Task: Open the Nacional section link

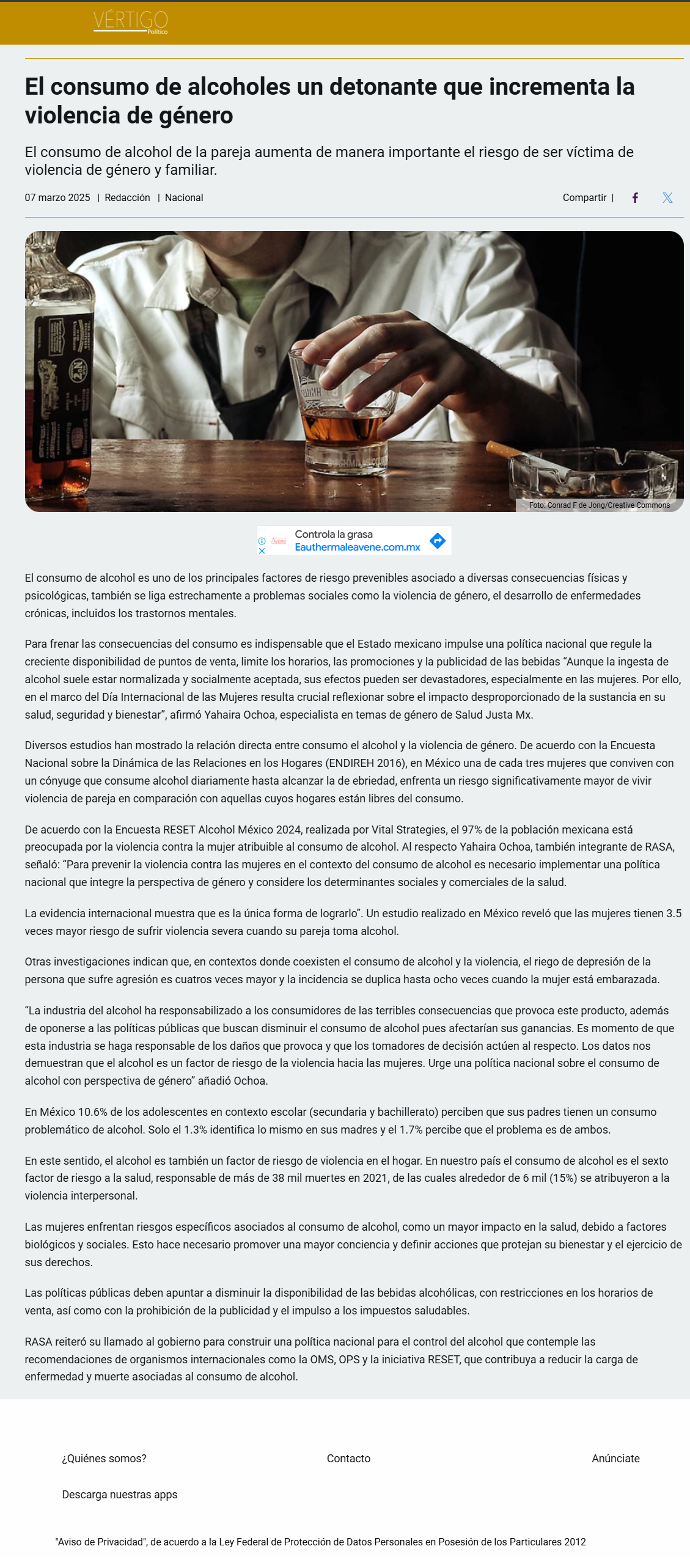Action: coord(184,198)
